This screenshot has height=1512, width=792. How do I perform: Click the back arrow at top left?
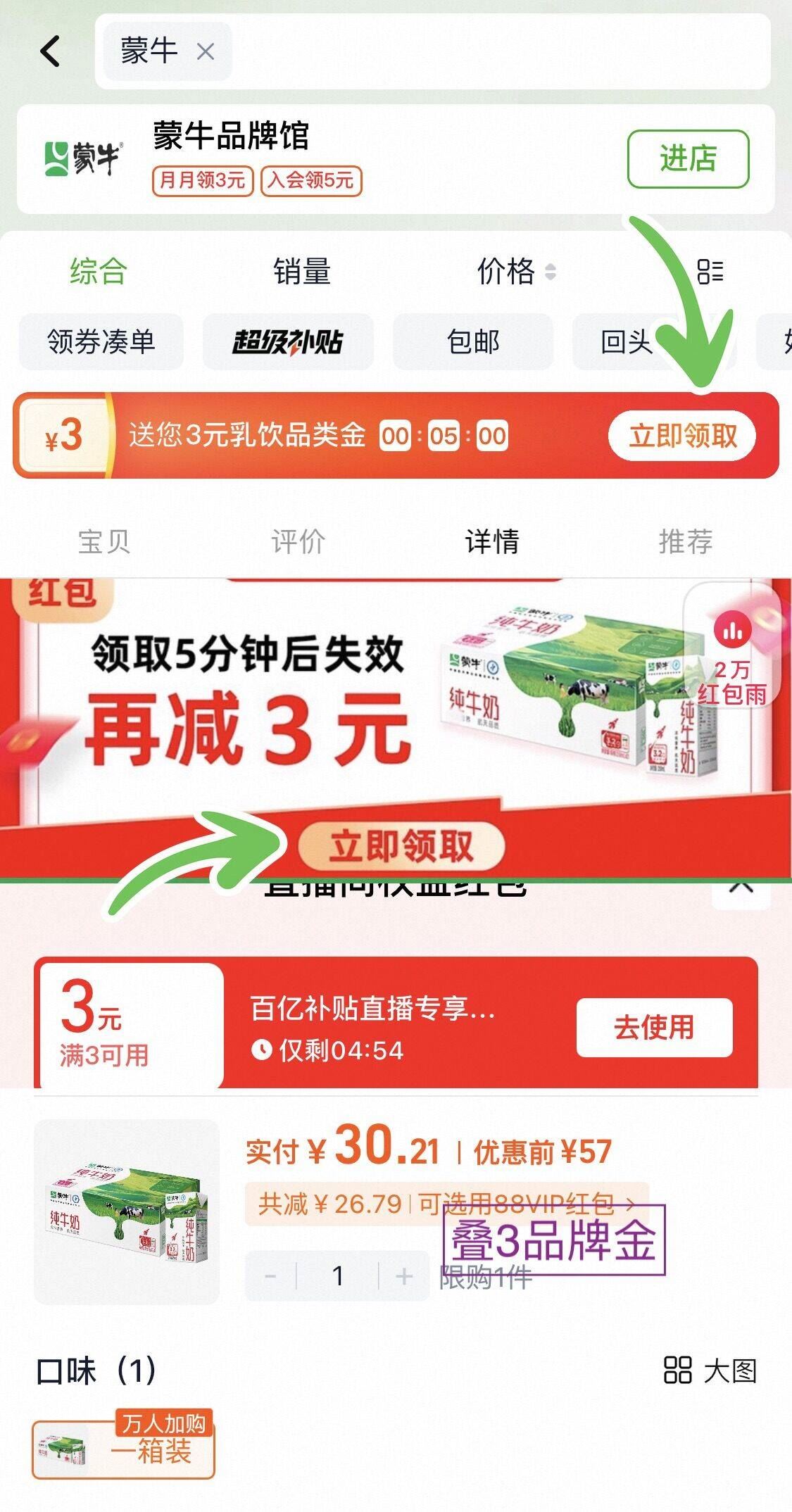48,51
